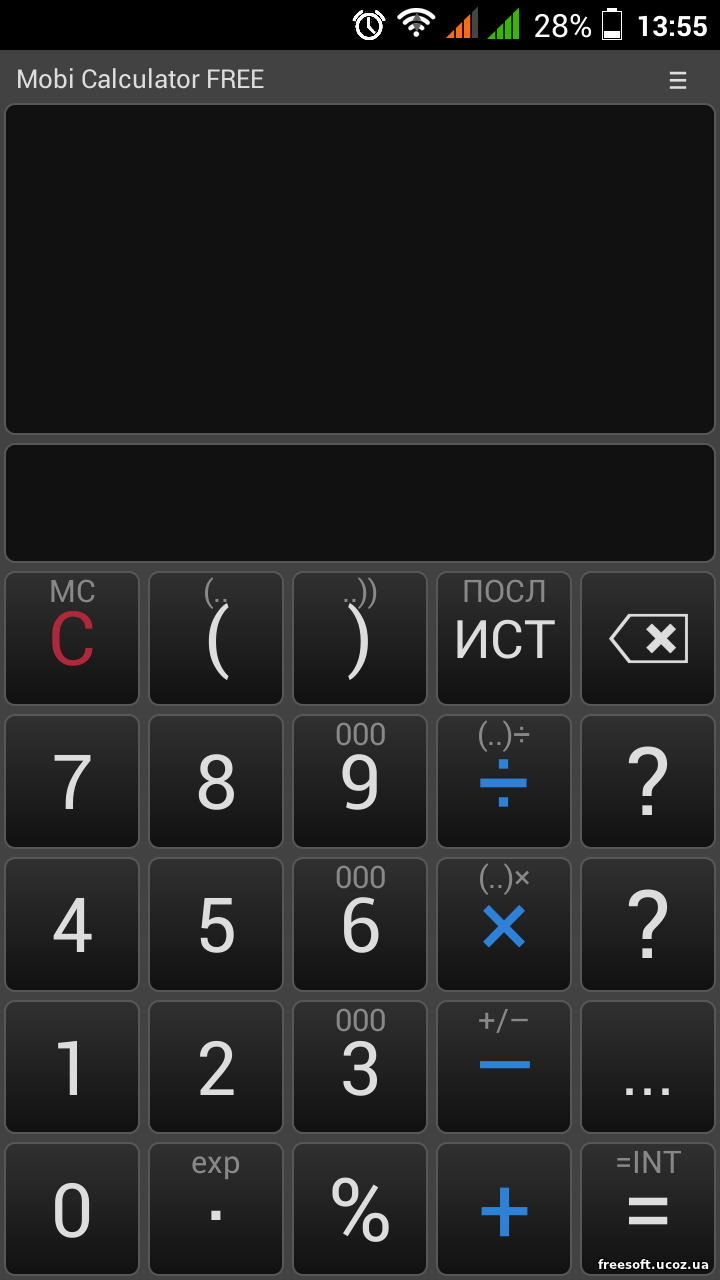This screenshot has height=1280, width=720.
Task: Enter the digit 8
Action: 216,781
